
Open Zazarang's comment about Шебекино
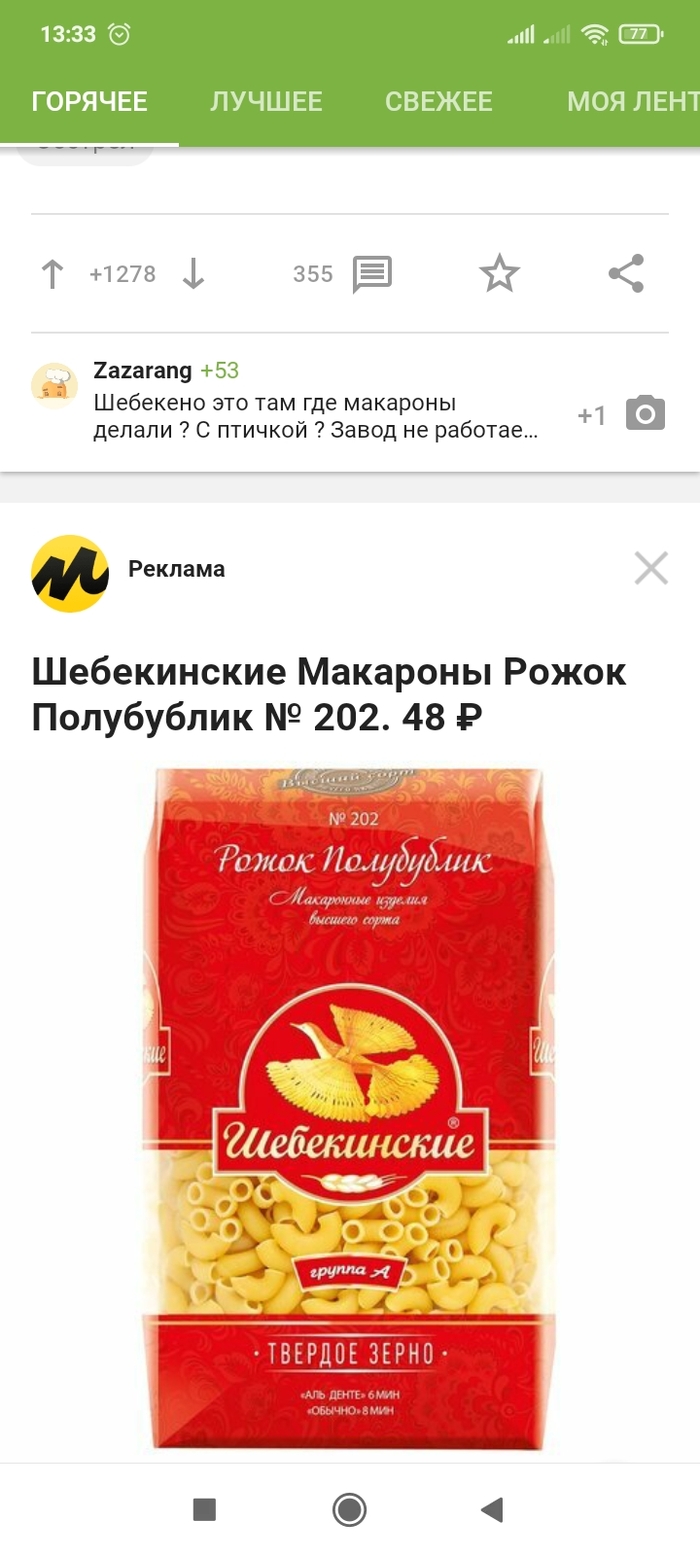[316, 416]
